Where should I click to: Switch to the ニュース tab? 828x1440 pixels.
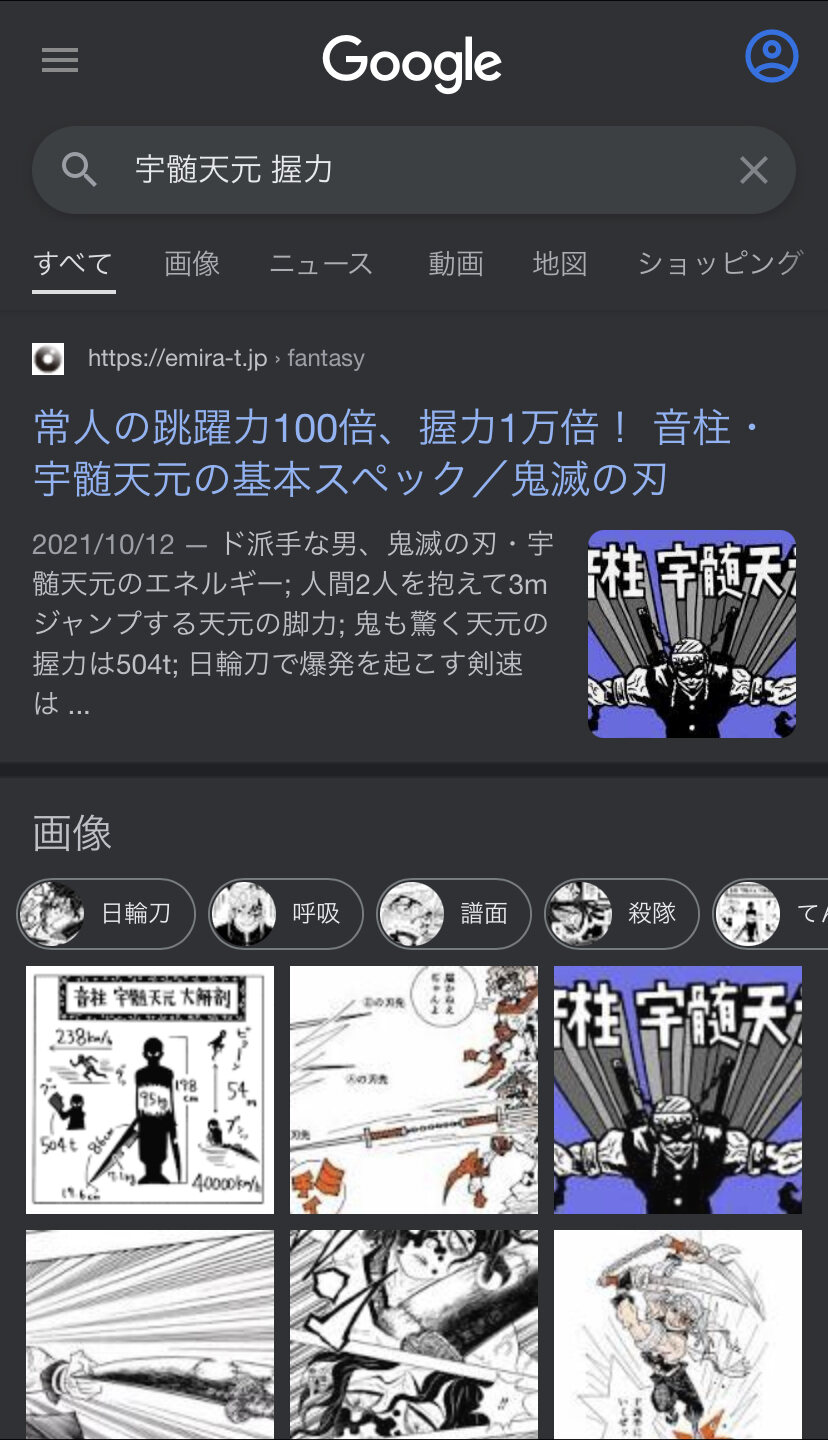point(321,264)
